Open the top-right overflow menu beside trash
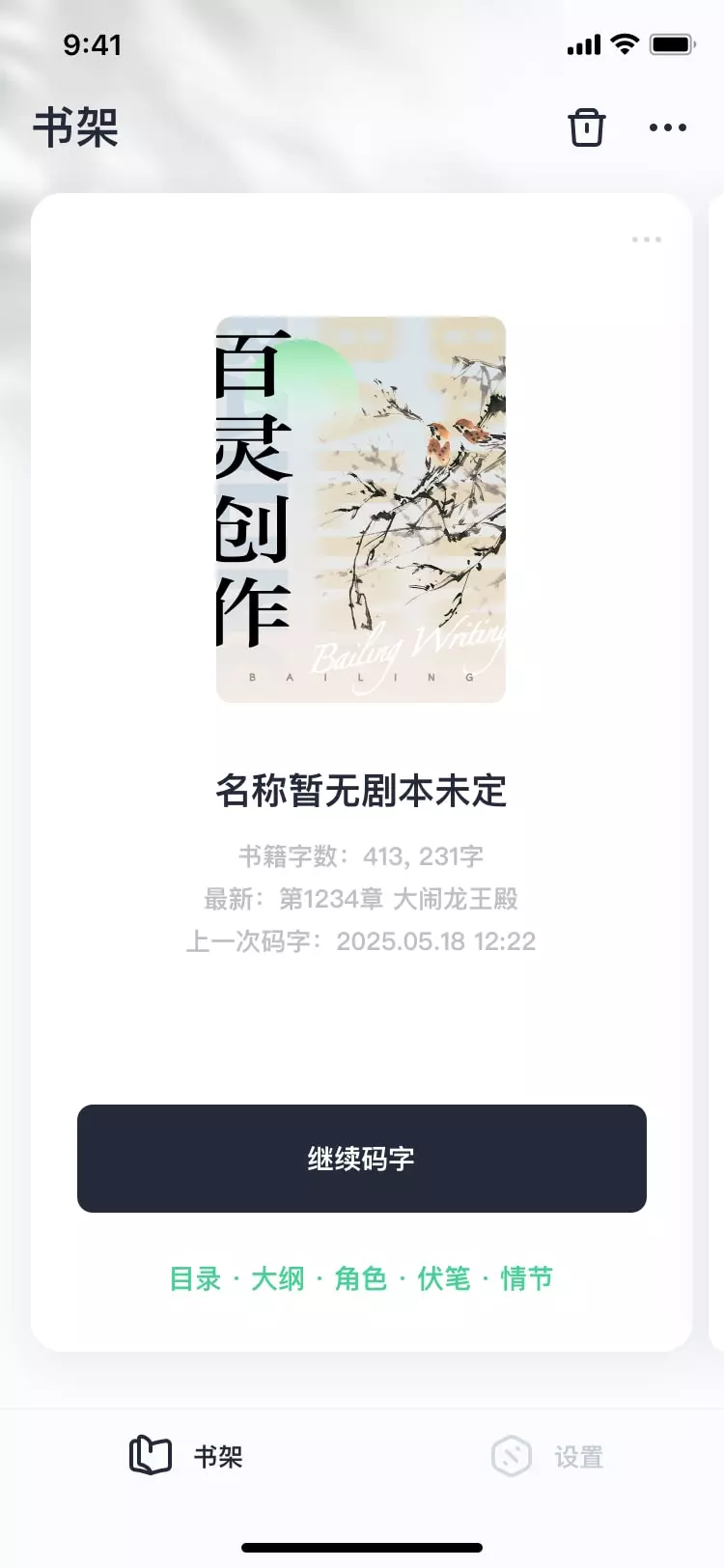 point(668,127)
